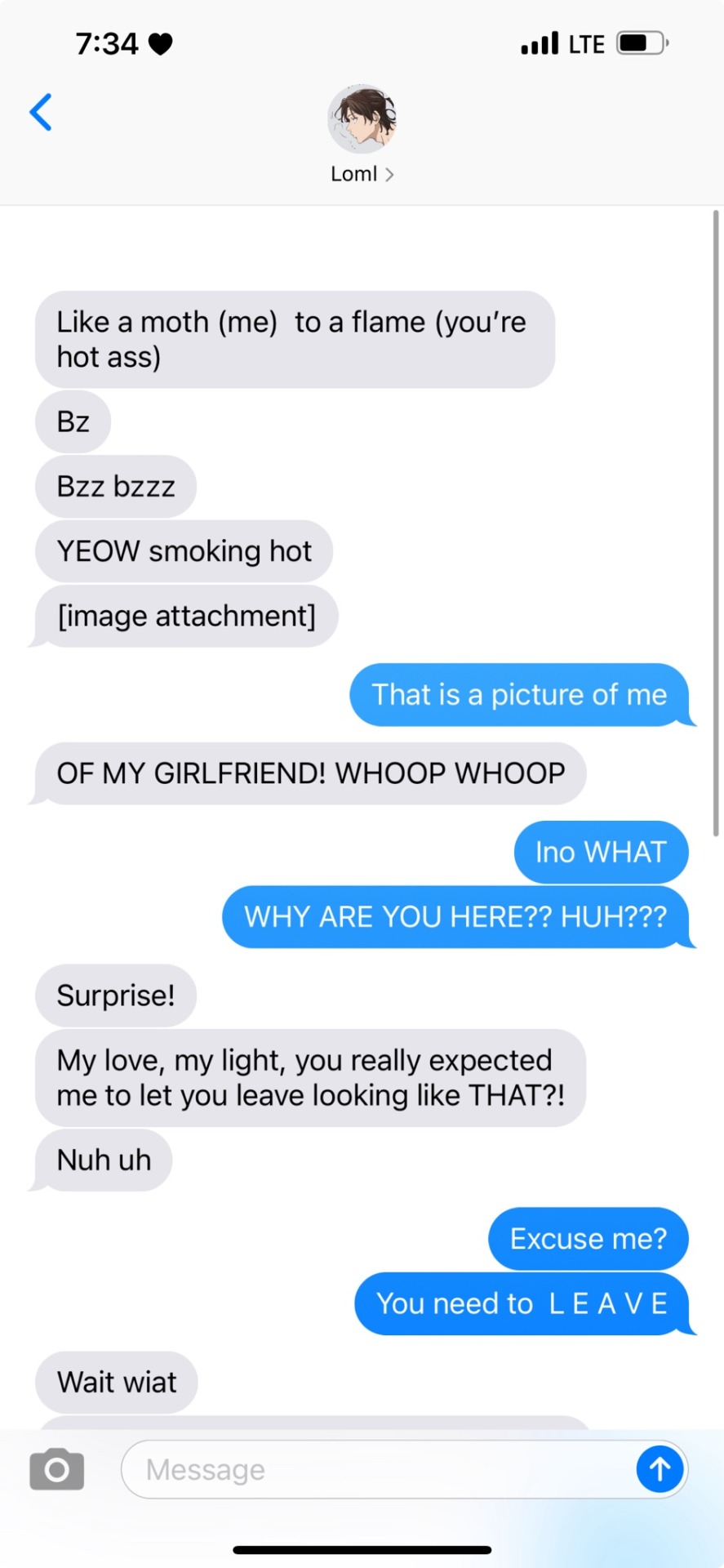Focus the Message text field

point(375,1469)
